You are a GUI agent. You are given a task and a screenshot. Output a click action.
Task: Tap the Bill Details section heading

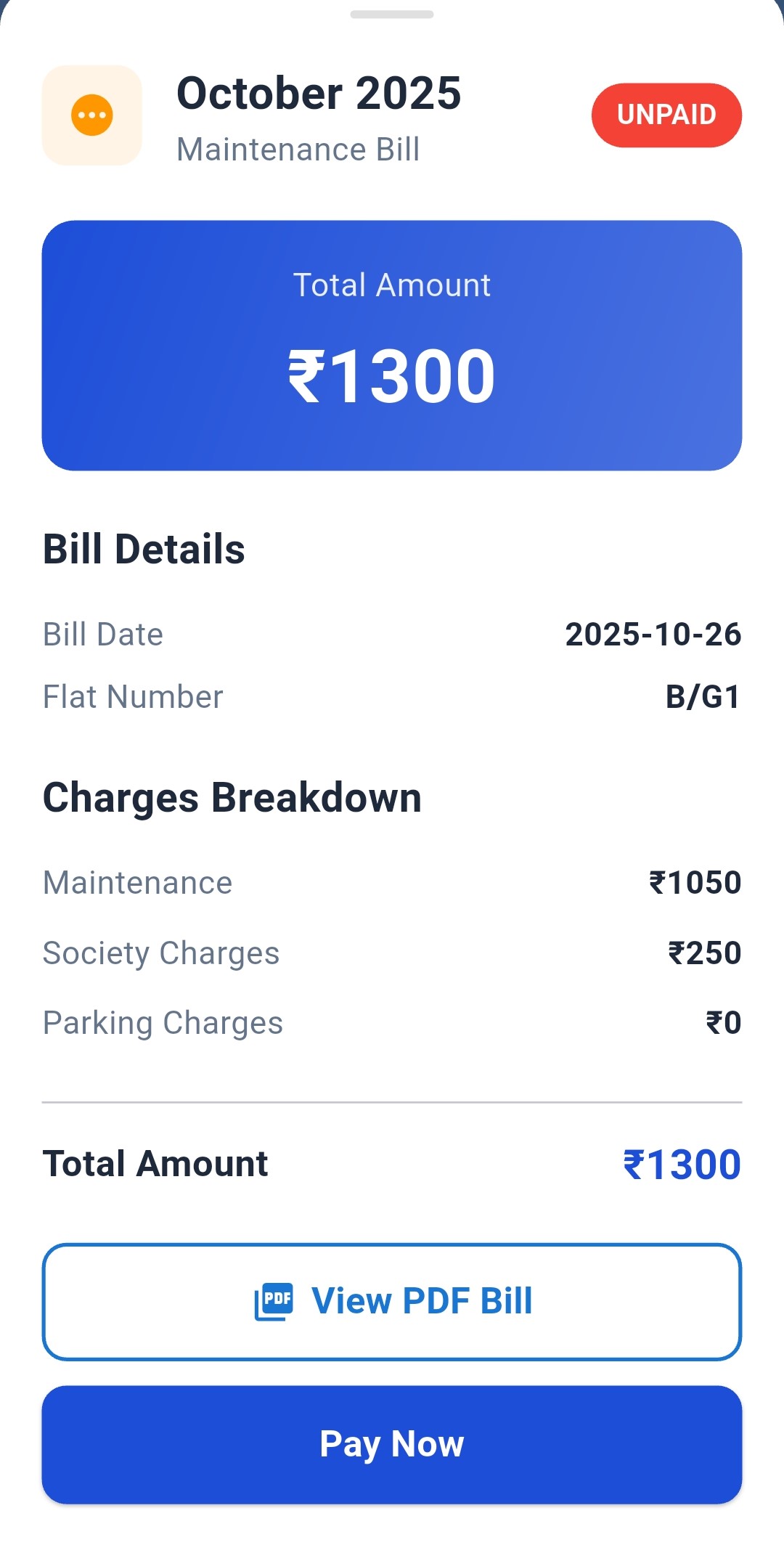144,549
